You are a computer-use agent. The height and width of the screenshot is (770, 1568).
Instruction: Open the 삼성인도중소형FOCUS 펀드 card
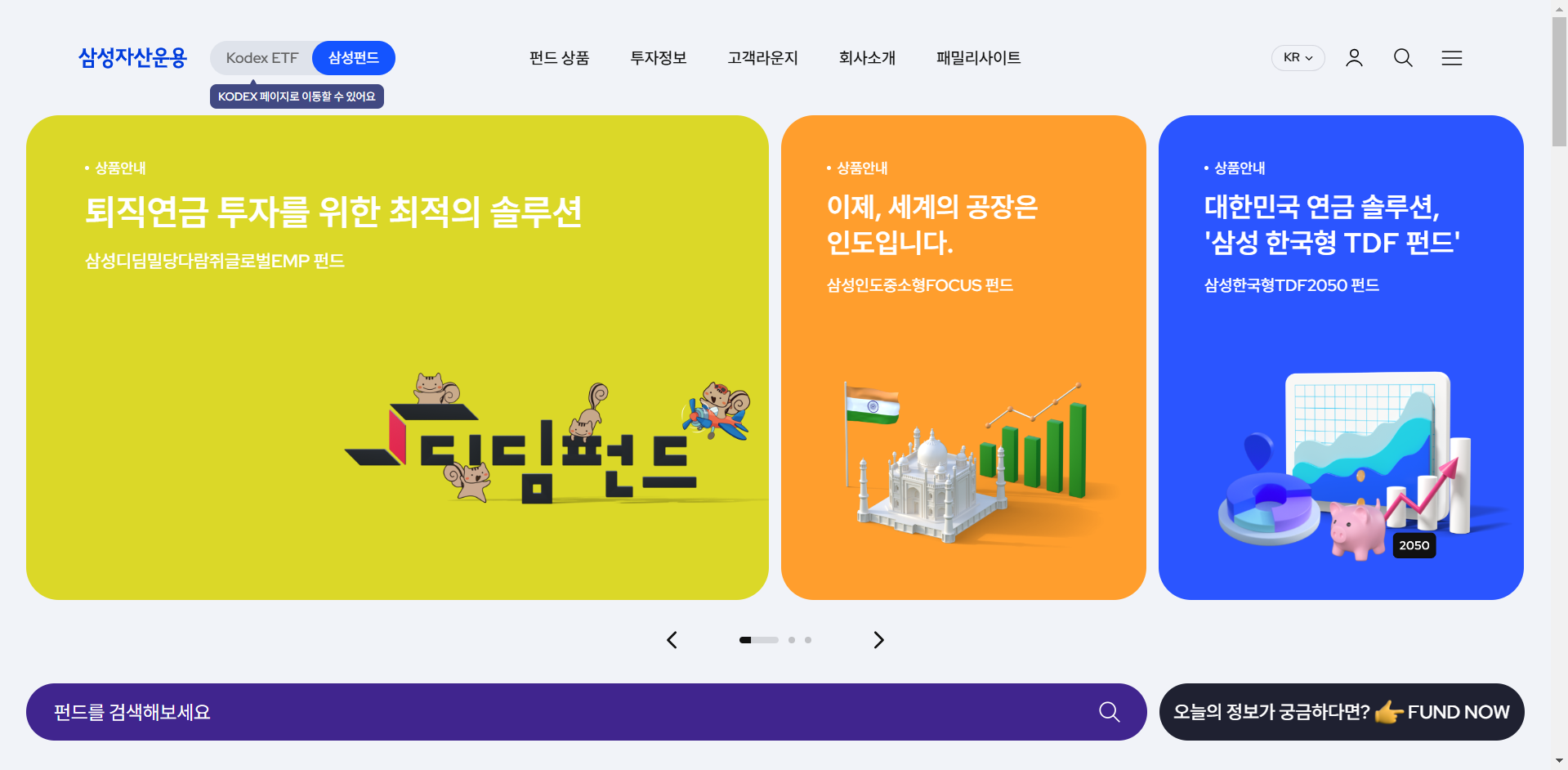963,357
